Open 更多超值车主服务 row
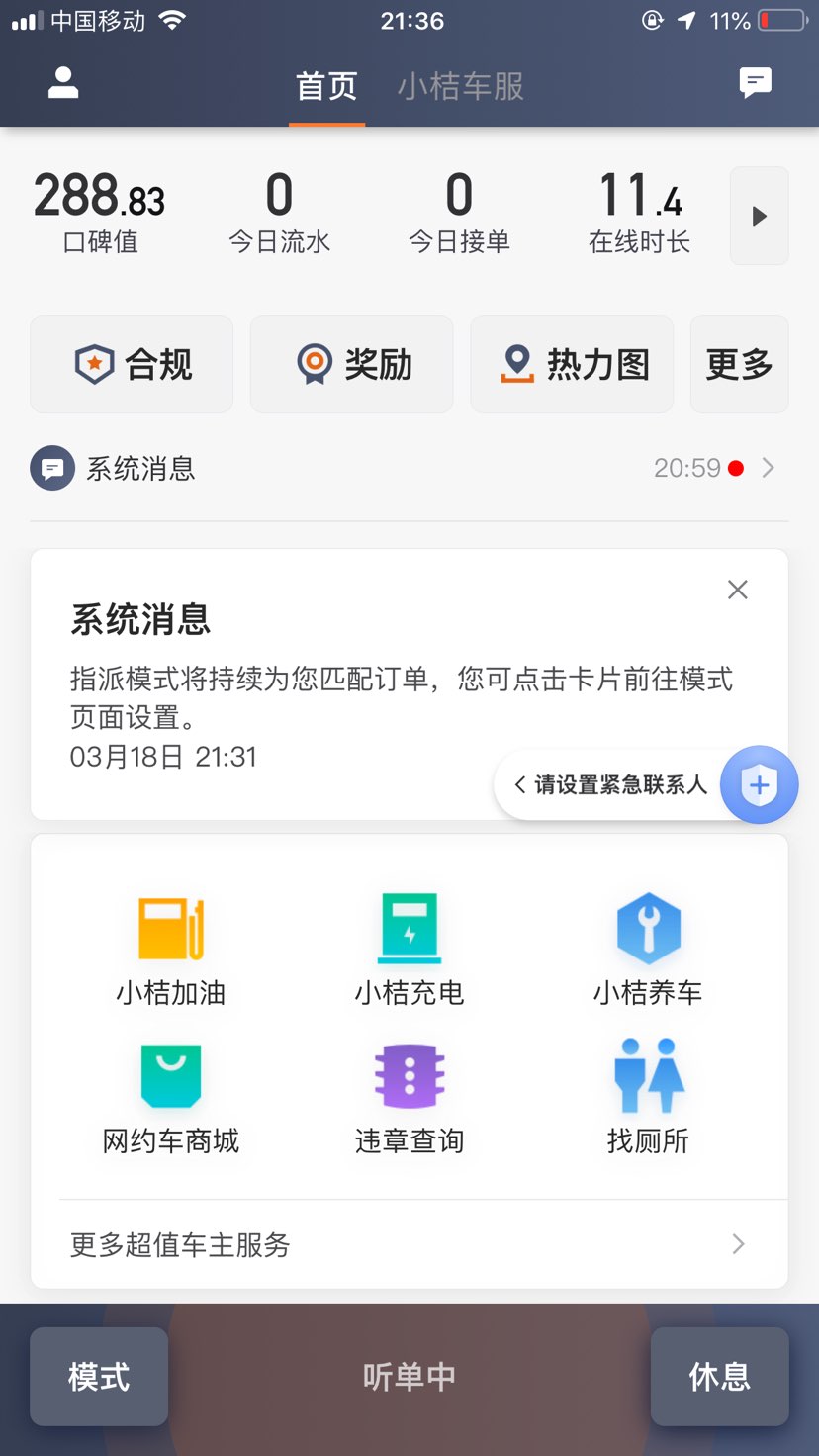 [x=409, y=1244]
